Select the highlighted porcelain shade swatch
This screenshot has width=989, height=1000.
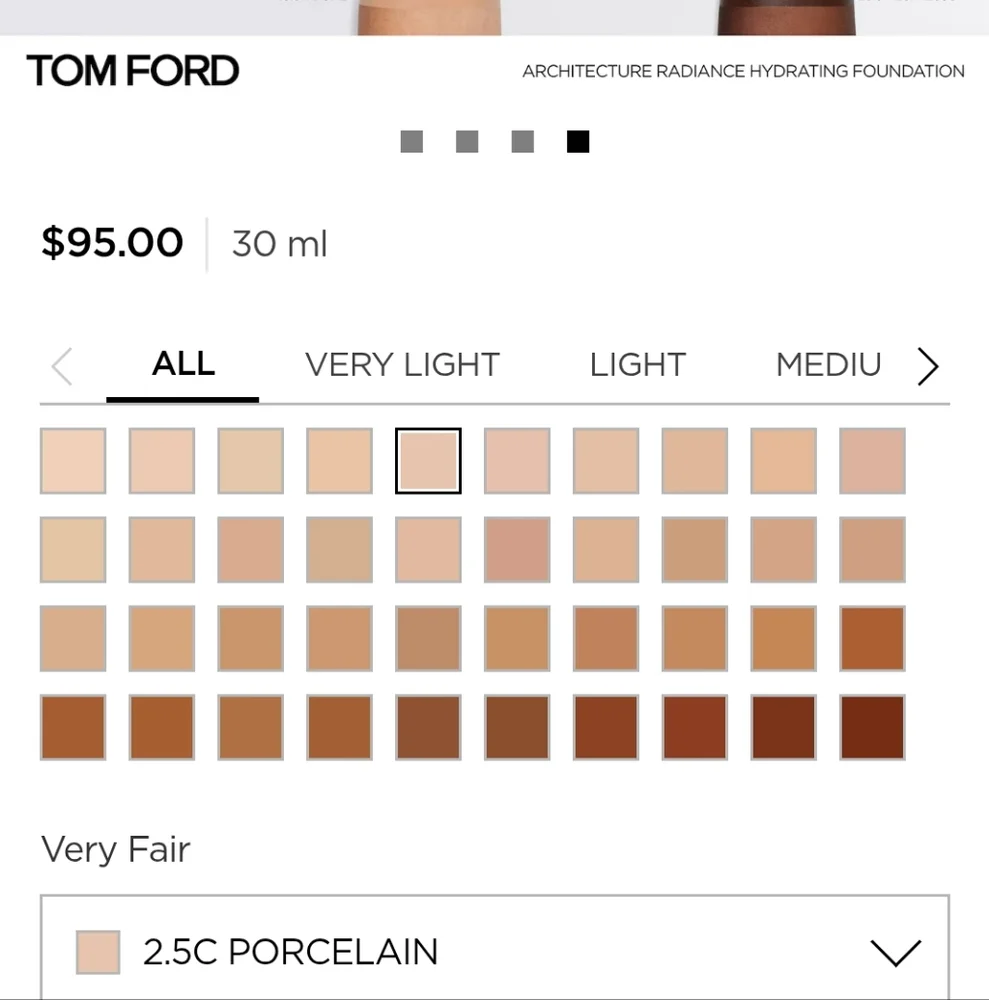[427, 460]
